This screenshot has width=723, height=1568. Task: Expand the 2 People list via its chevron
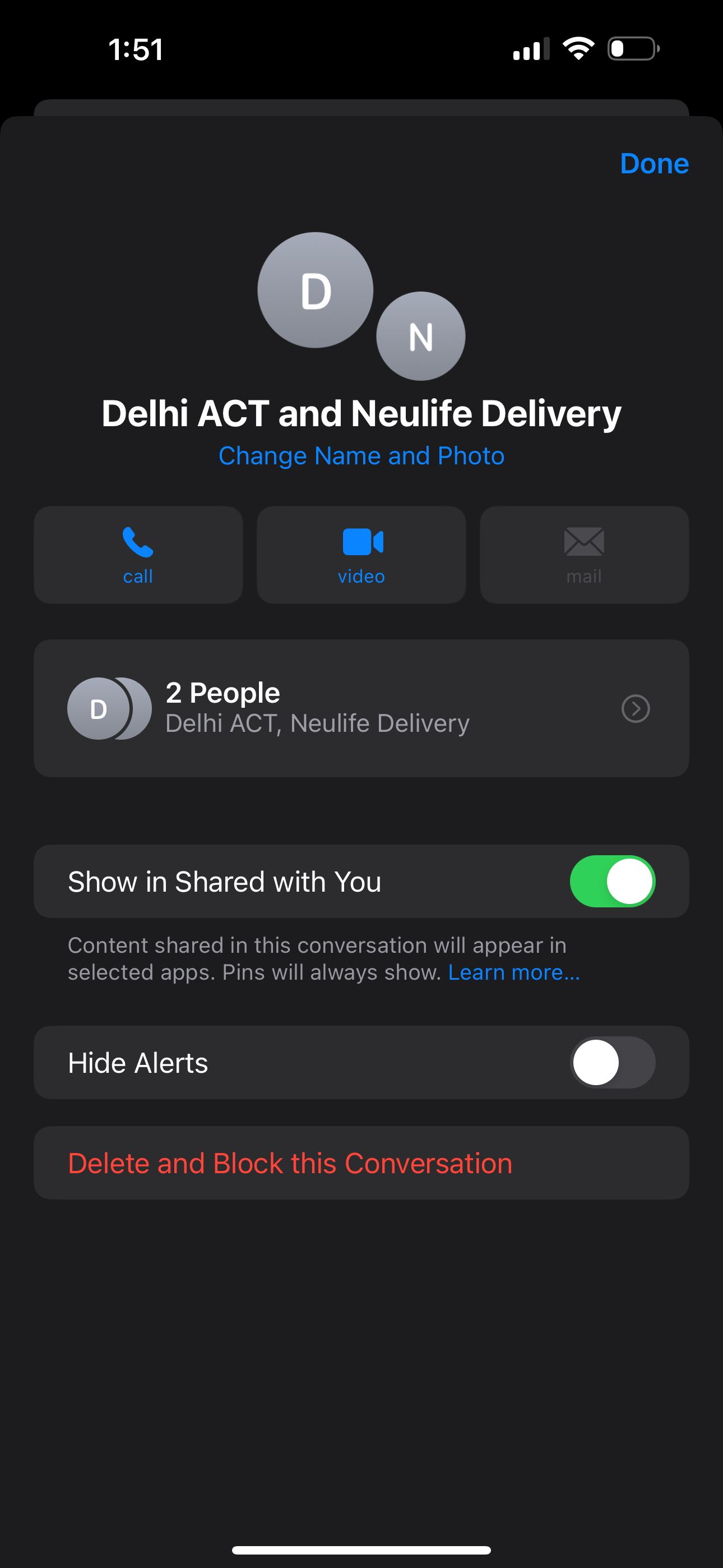coord(636,708)
